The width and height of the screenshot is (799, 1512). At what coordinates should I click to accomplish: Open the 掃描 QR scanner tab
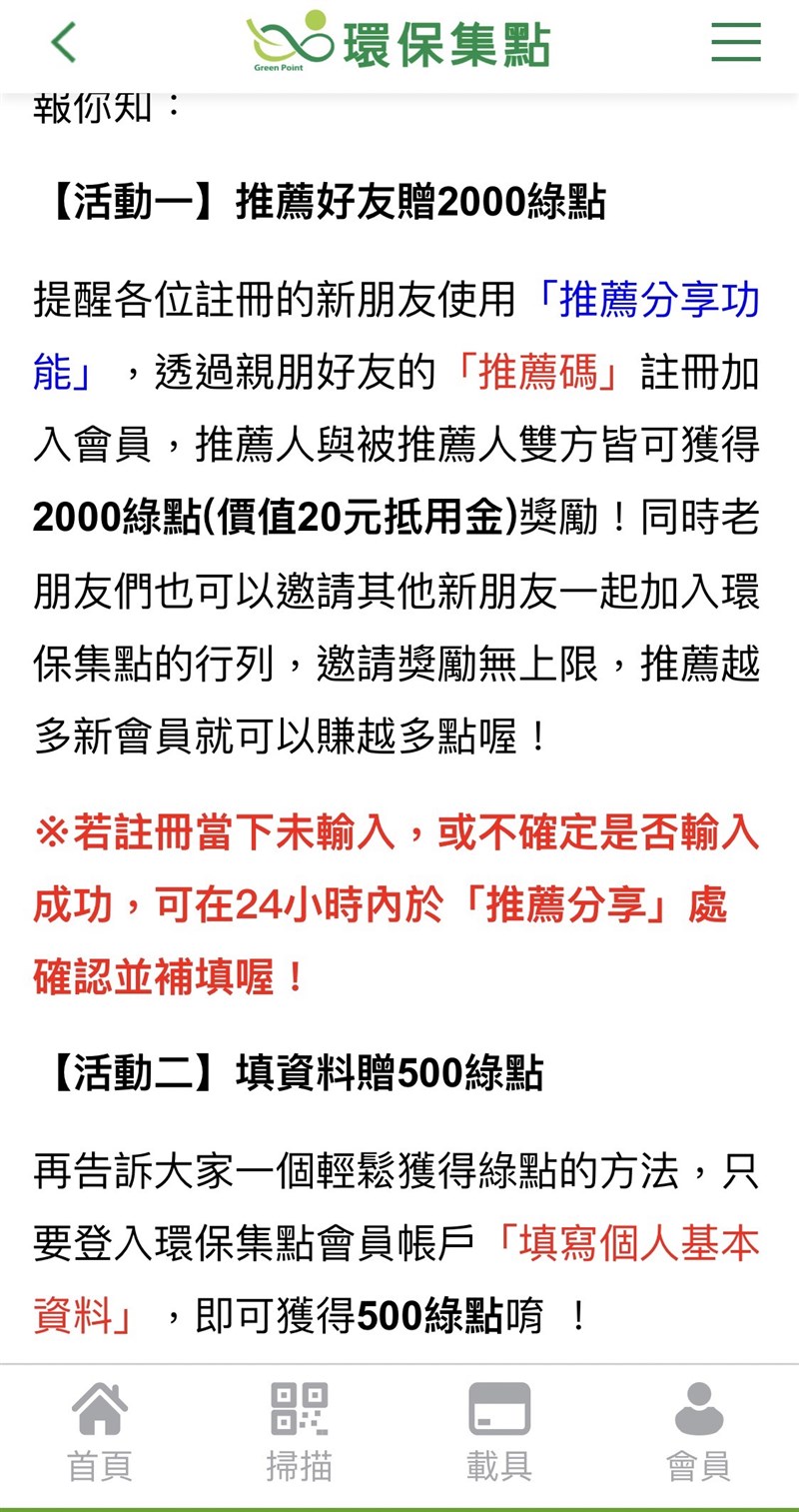300,1431
